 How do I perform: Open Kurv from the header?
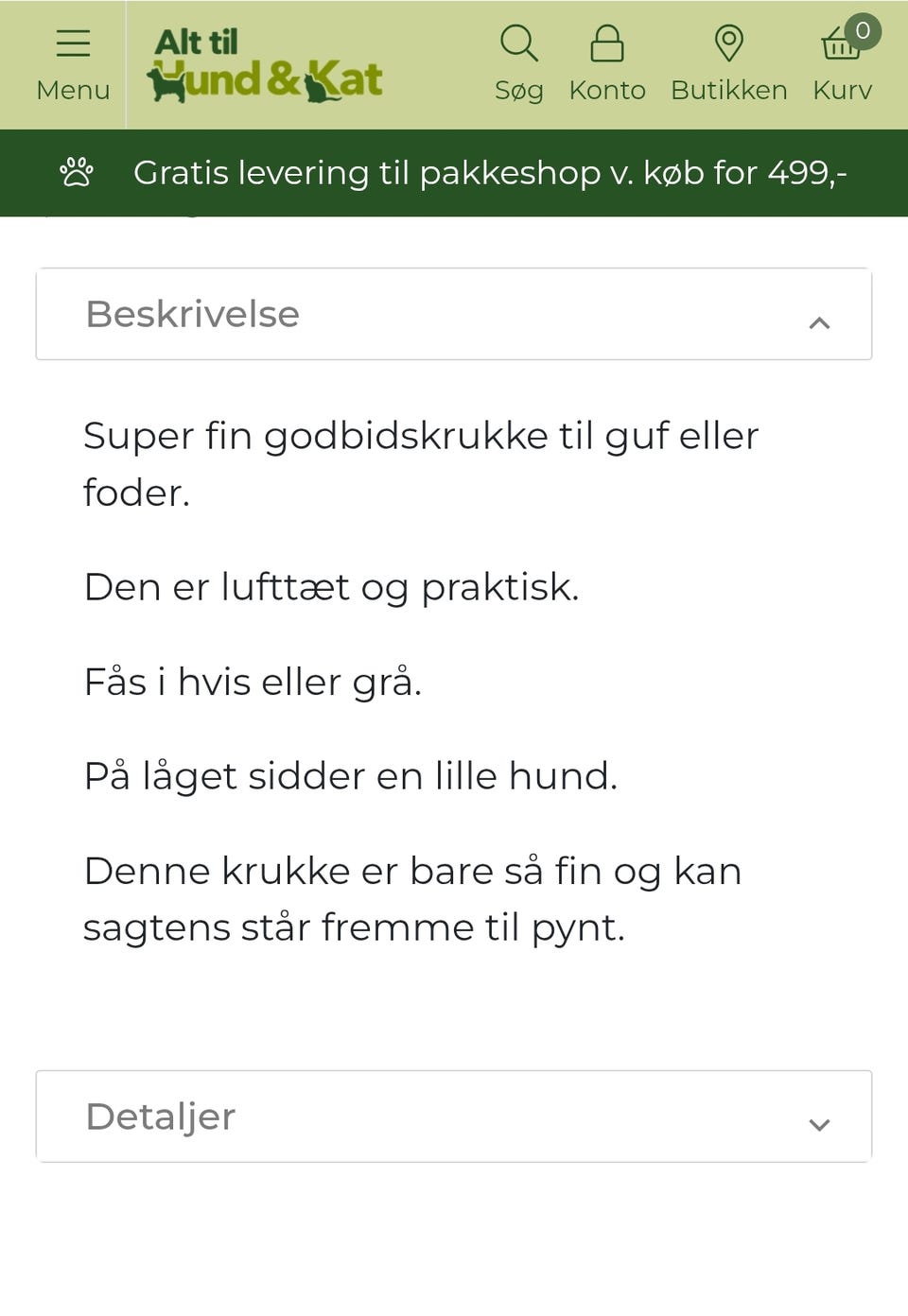842,90
